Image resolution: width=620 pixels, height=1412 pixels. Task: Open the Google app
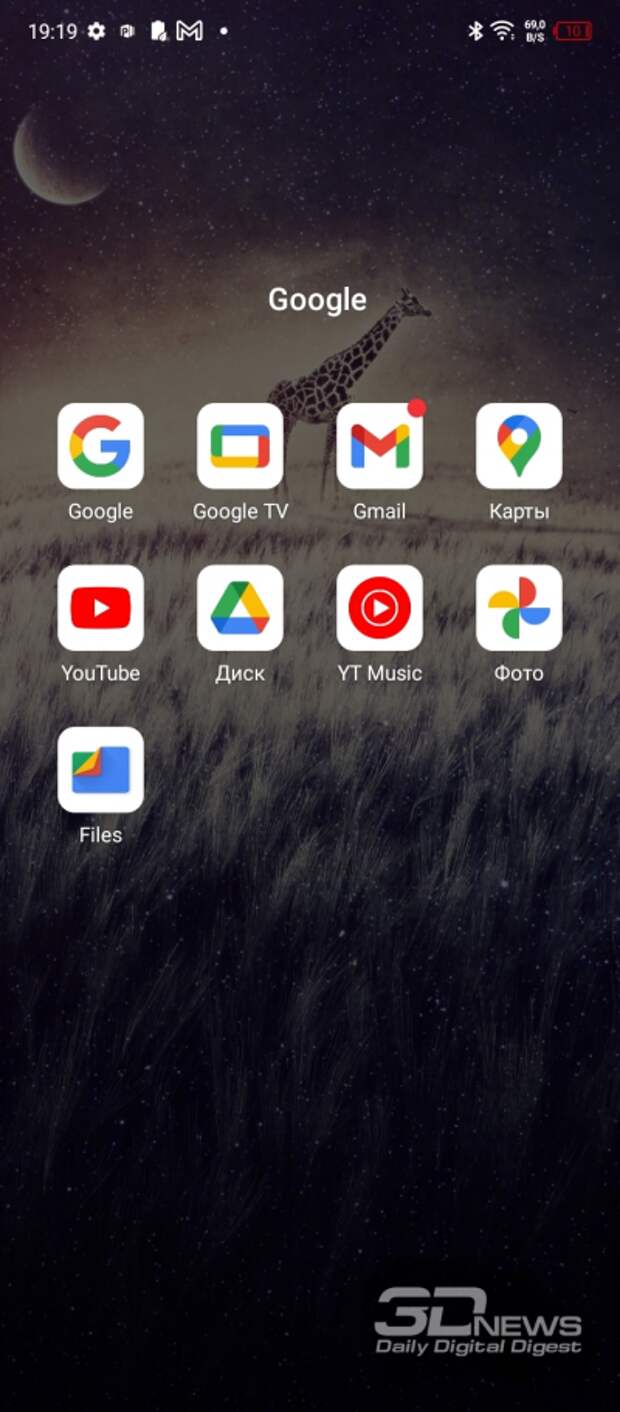[101, 446]
